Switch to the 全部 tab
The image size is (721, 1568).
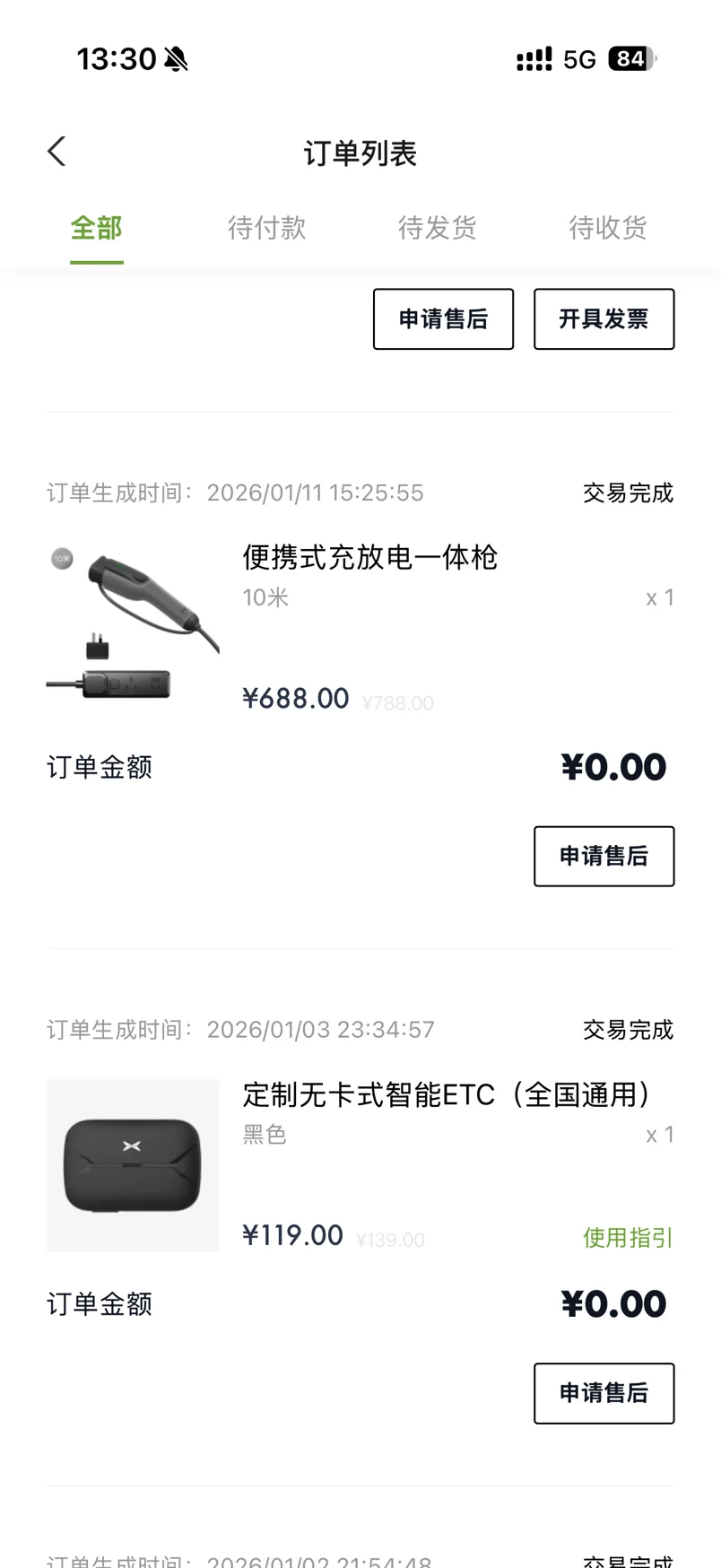pos(97,228)
